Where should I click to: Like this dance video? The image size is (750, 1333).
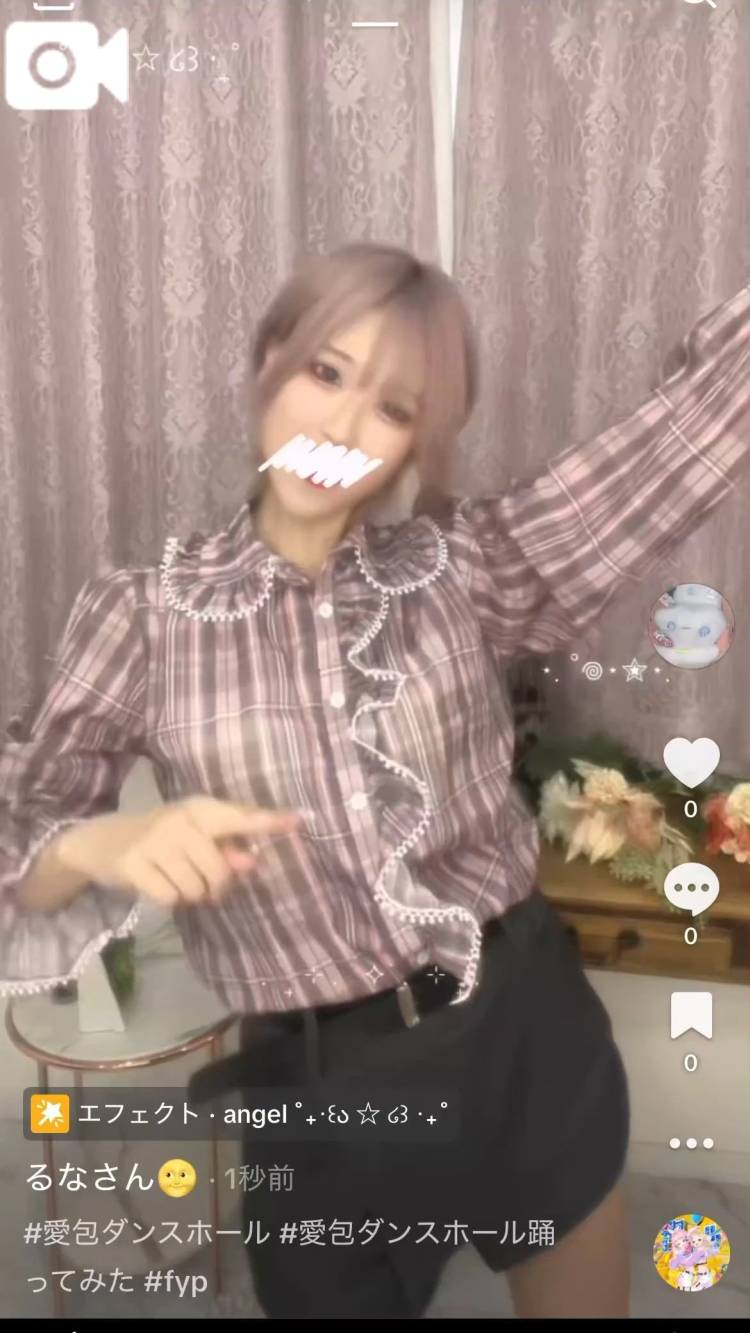[x=691, y=763]
